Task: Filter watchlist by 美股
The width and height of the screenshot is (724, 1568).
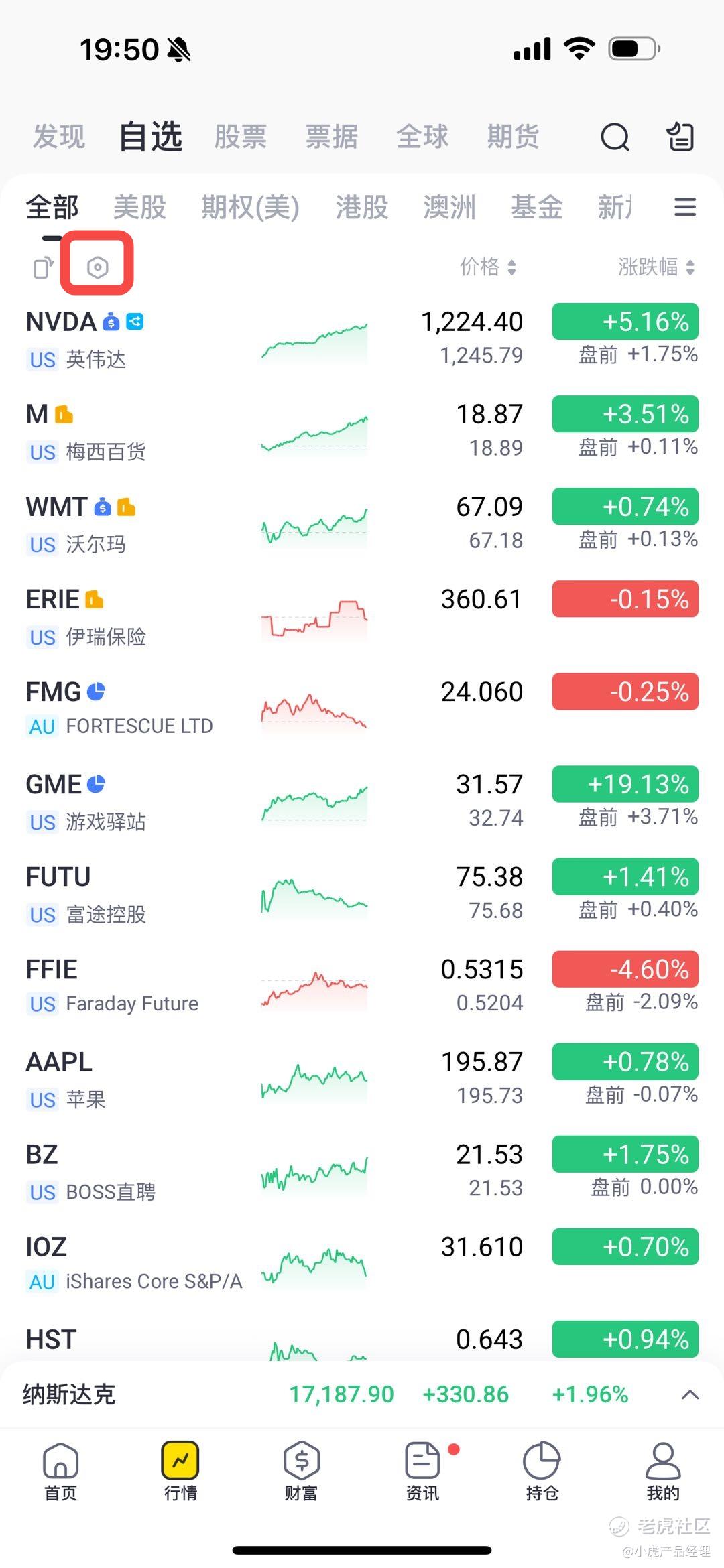Action: coord(139,207)
